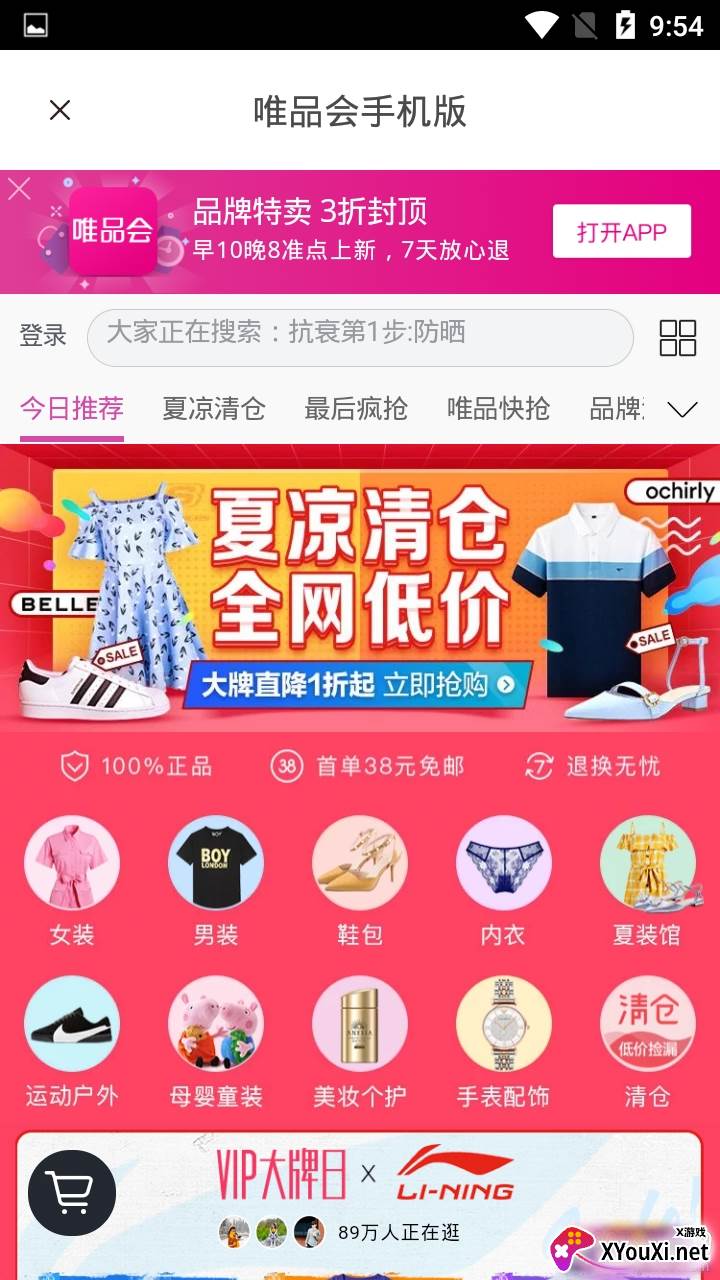Screen dimensions: 720x1280
Task: Open the 女装 category
Action: [72, 880]
